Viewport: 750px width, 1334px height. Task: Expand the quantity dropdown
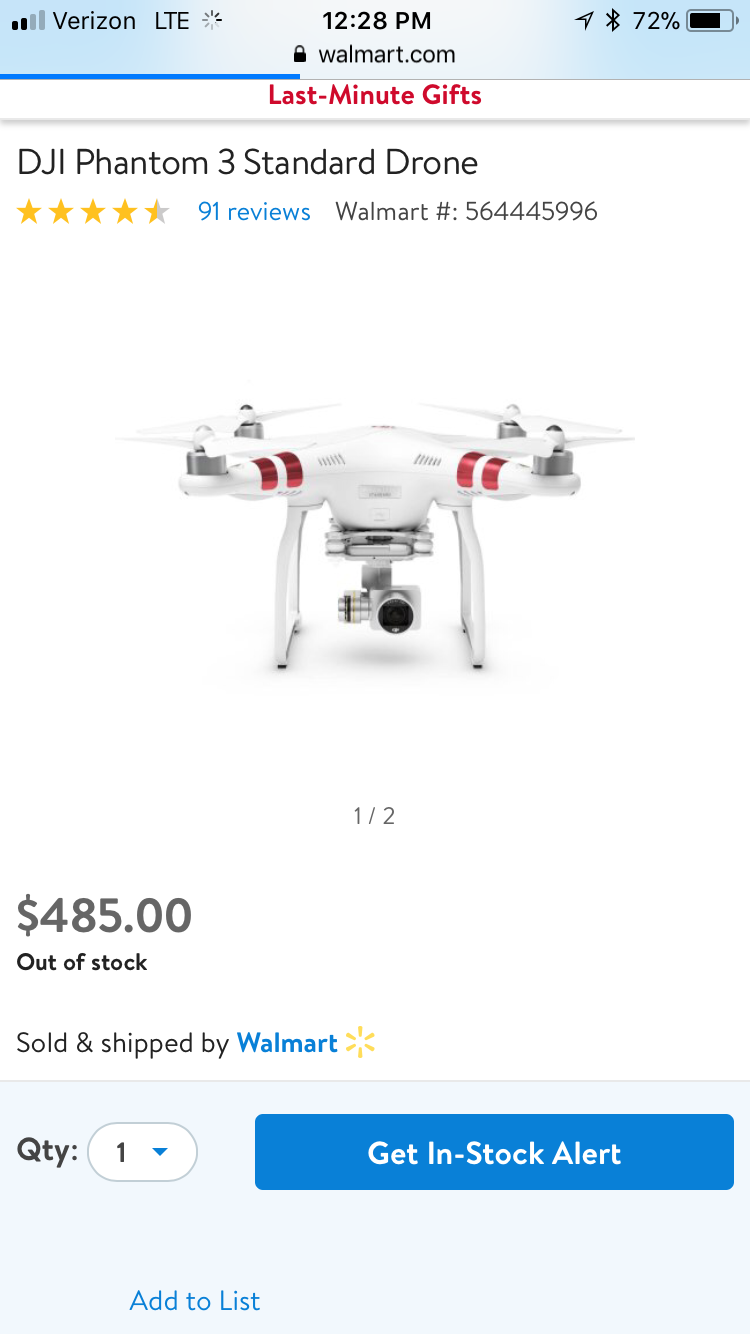click(143, 1153)
